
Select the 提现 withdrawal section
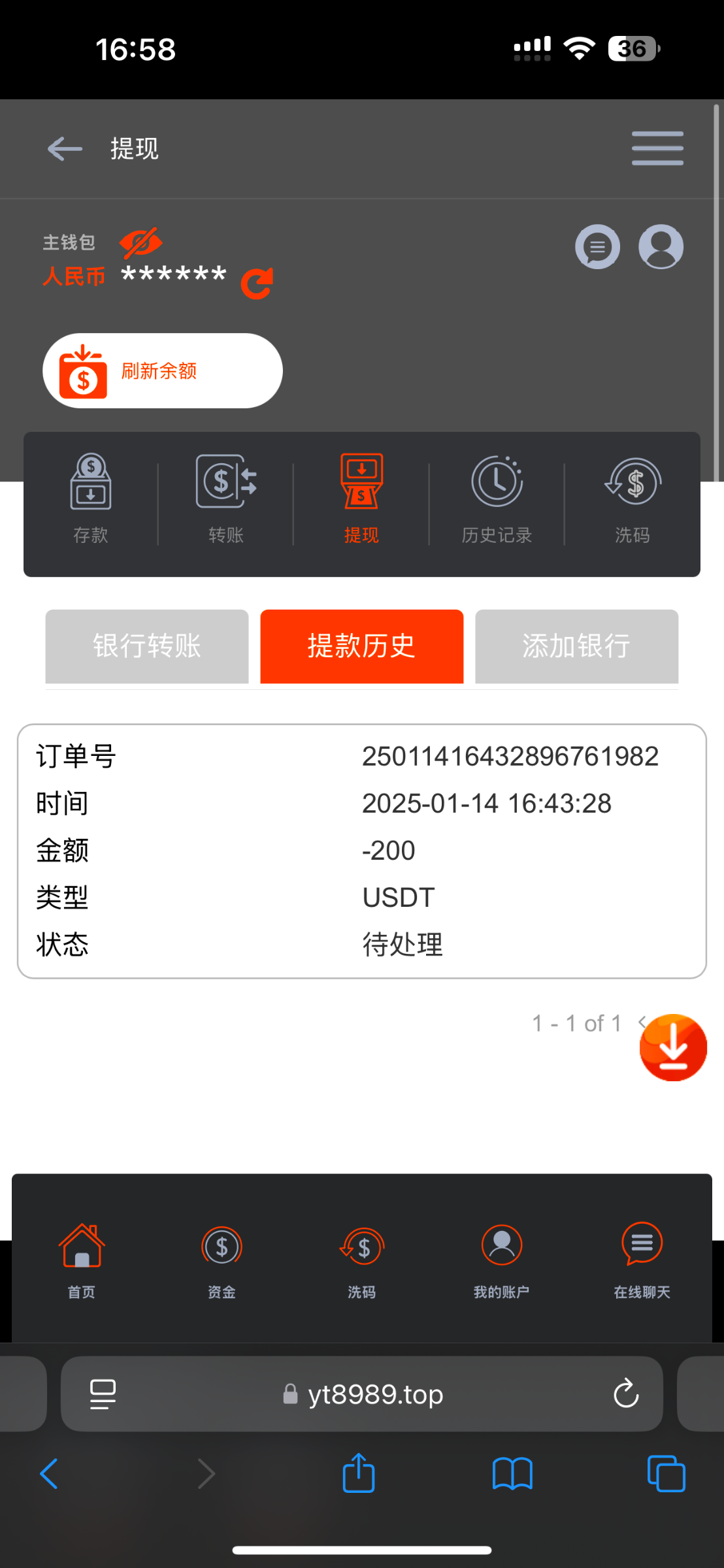(361, 500)
